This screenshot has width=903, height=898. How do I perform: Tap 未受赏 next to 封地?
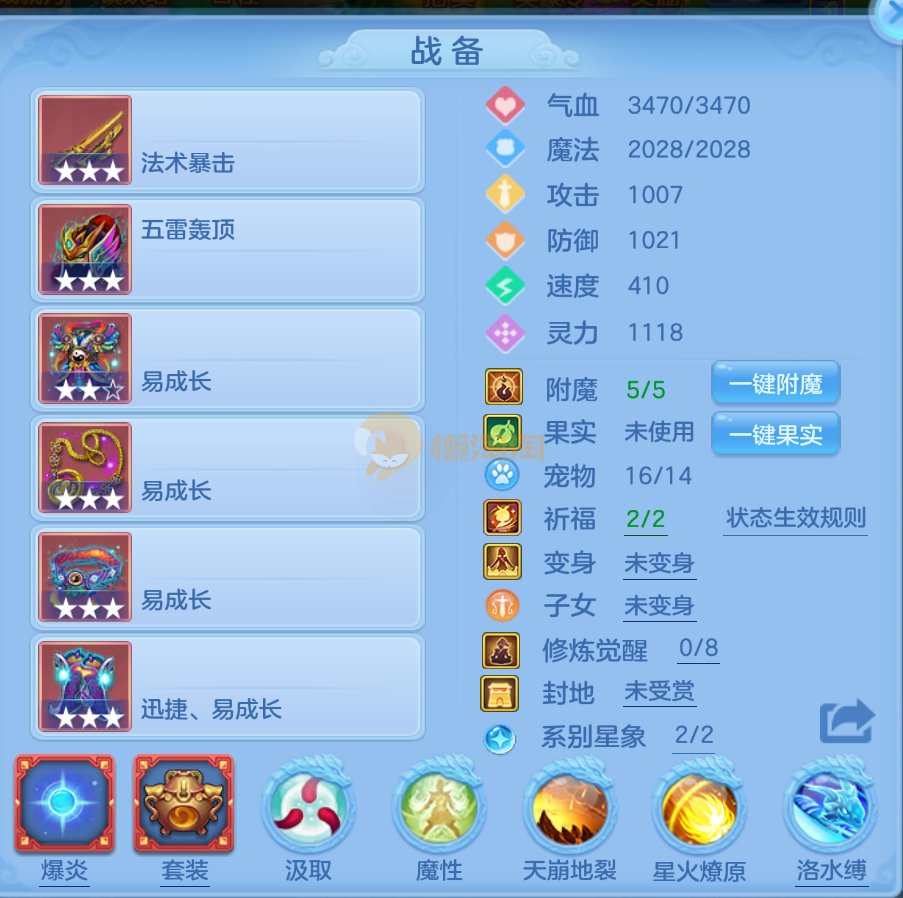(660, 692)
